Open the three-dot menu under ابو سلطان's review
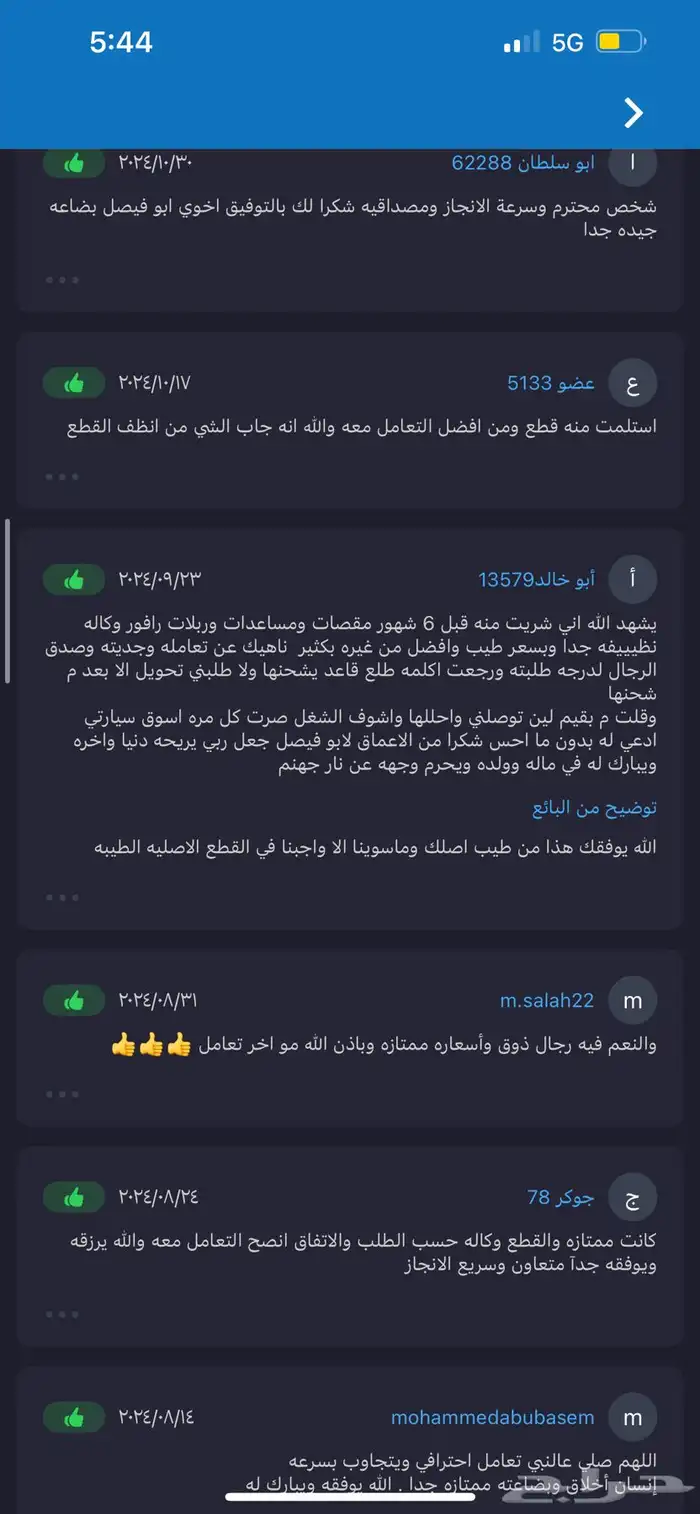Image resolution: width=700 pixels, height=1514 pixels. tap(62, 280)
